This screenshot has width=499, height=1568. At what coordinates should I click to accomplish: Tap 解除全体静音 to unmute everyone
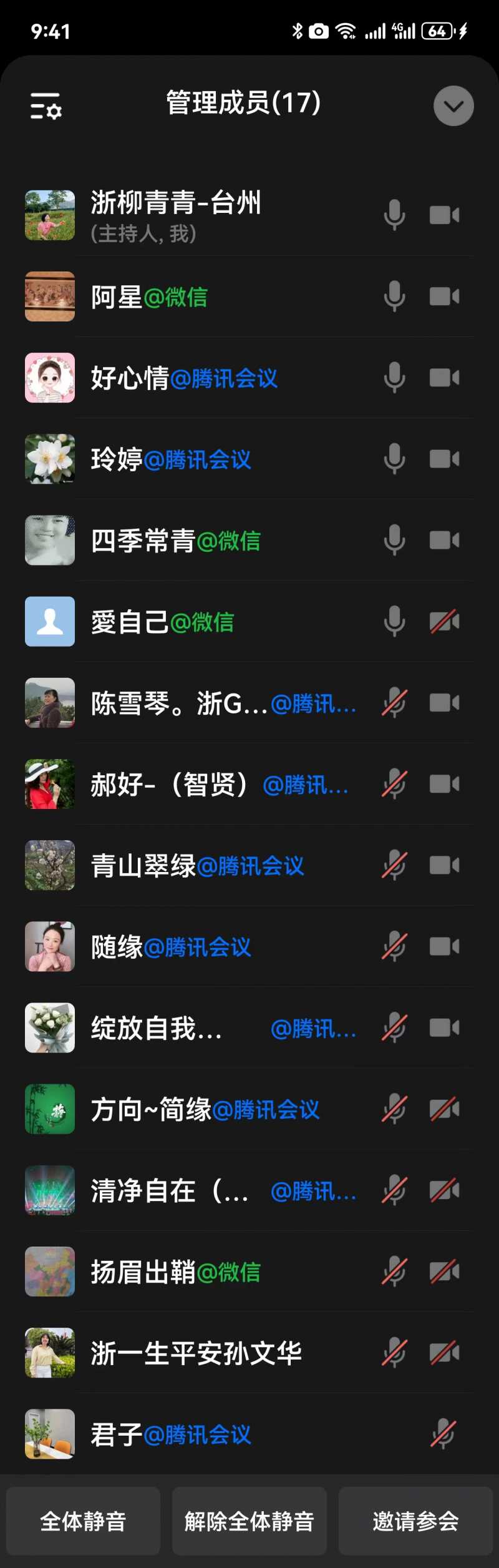coord(249,1521)
